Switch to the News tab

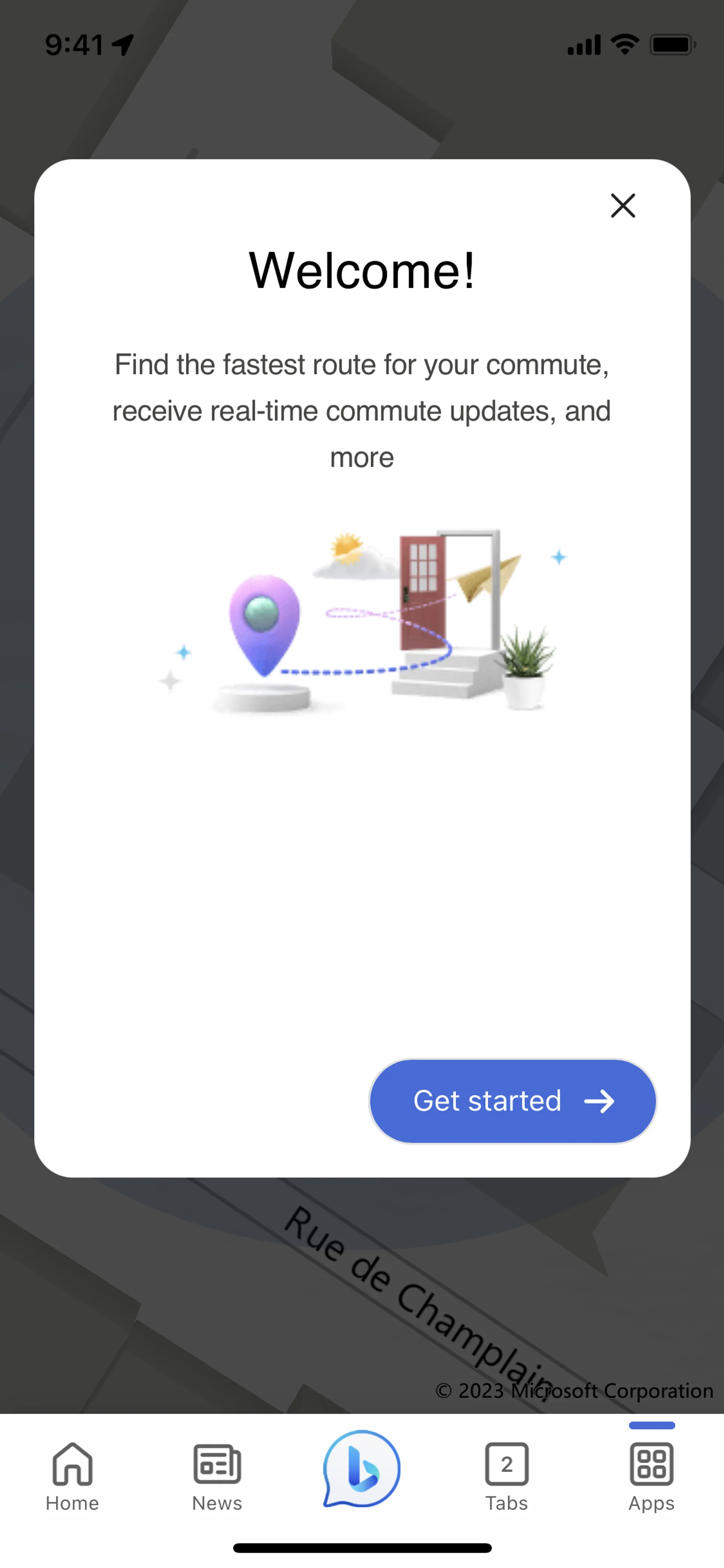click(217, 1476)
